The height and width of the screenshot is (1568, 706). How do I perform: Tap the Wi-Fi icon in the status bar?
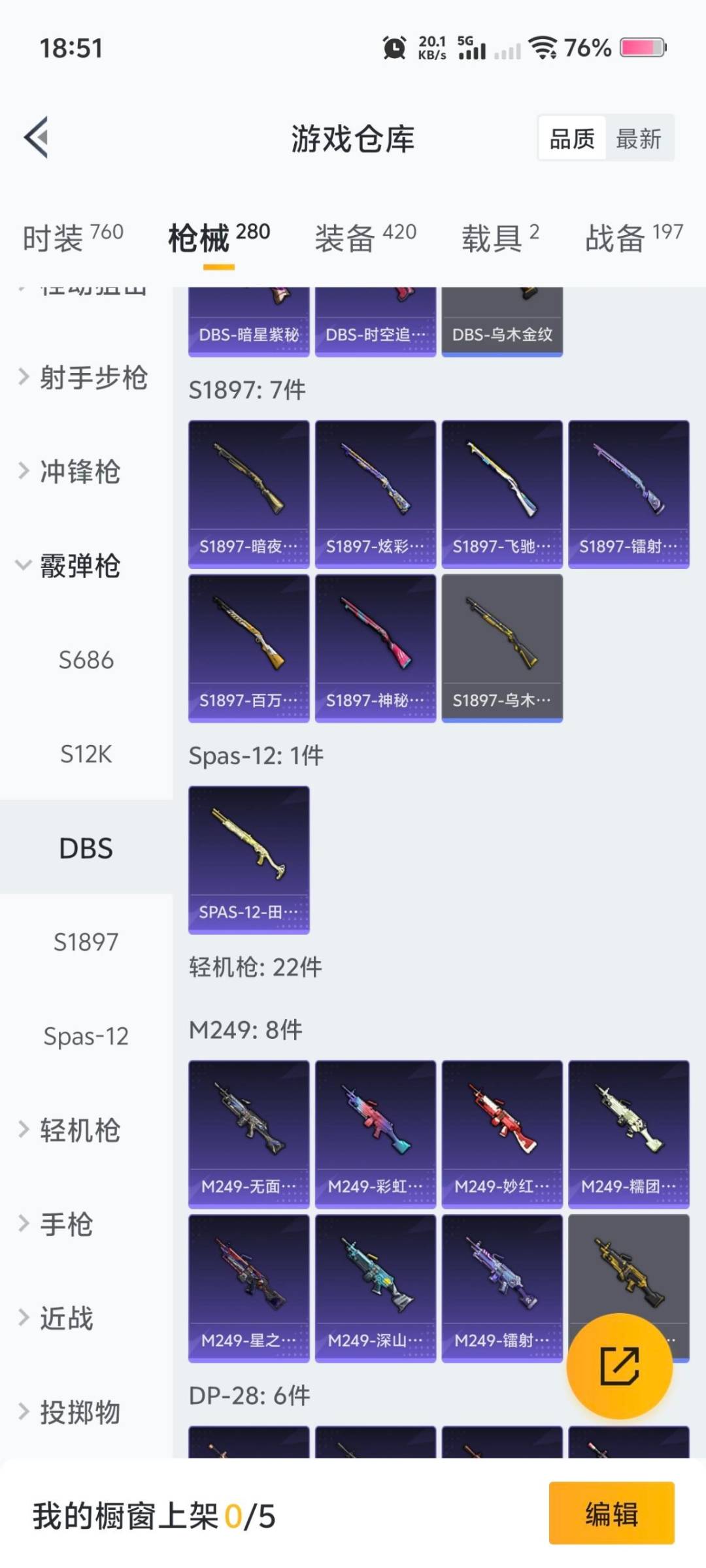(543, 48)
